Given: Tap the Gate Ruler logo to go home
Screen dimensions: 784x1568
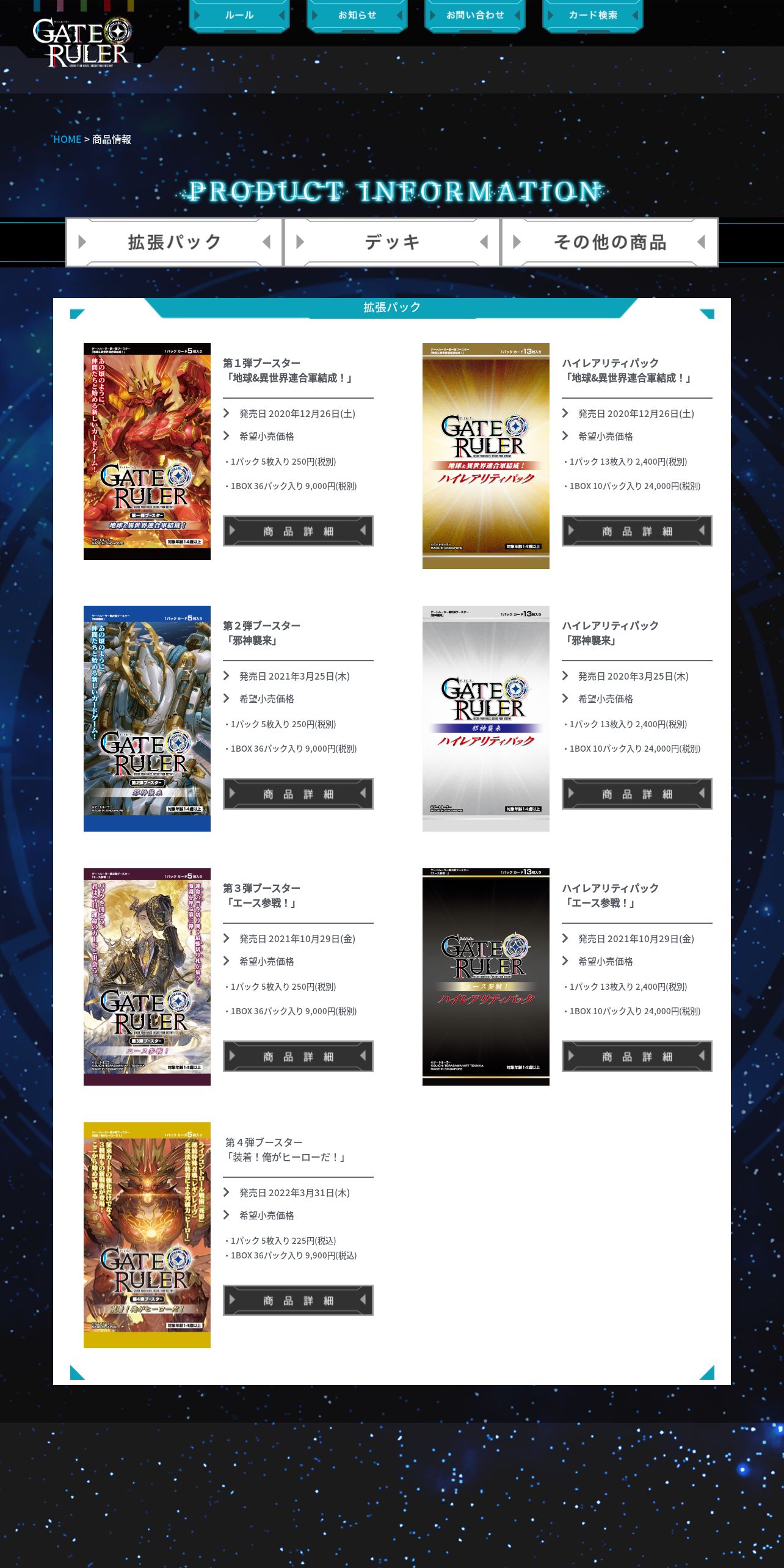Looking at the screenshot, I should coord(82,42).
